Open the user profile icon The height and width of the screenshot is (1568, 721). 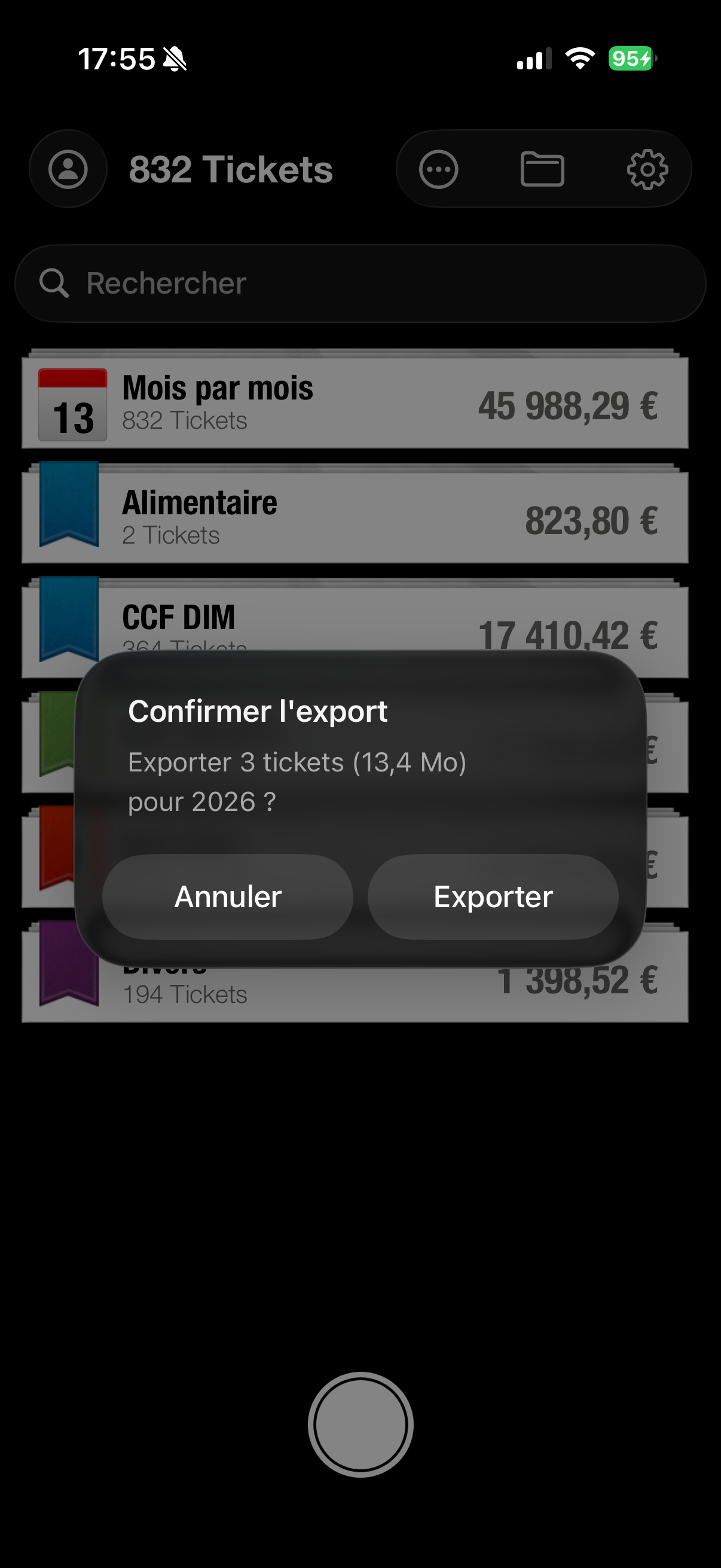68,169
